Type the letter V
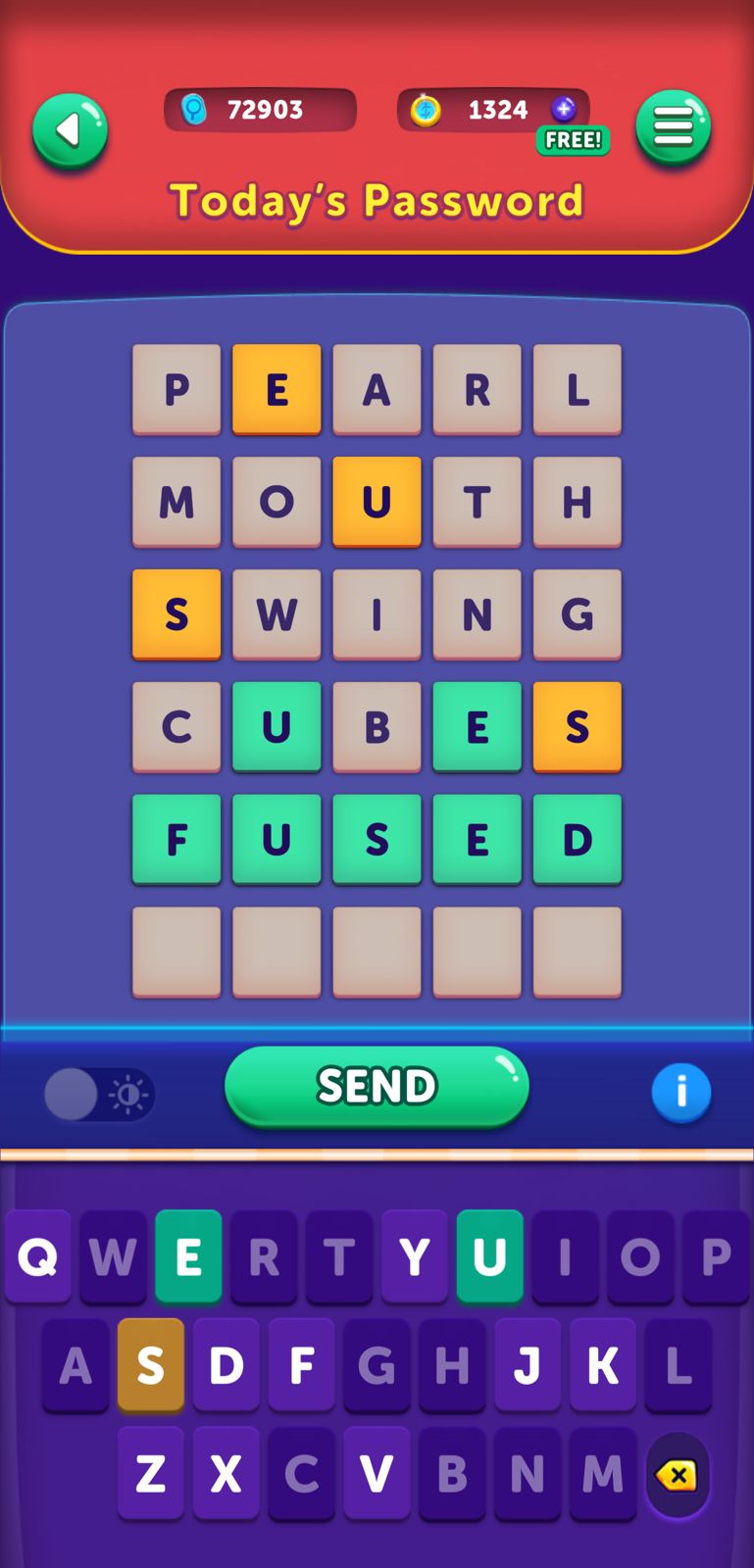The image size is (754, 1568). coord(377,1473)
